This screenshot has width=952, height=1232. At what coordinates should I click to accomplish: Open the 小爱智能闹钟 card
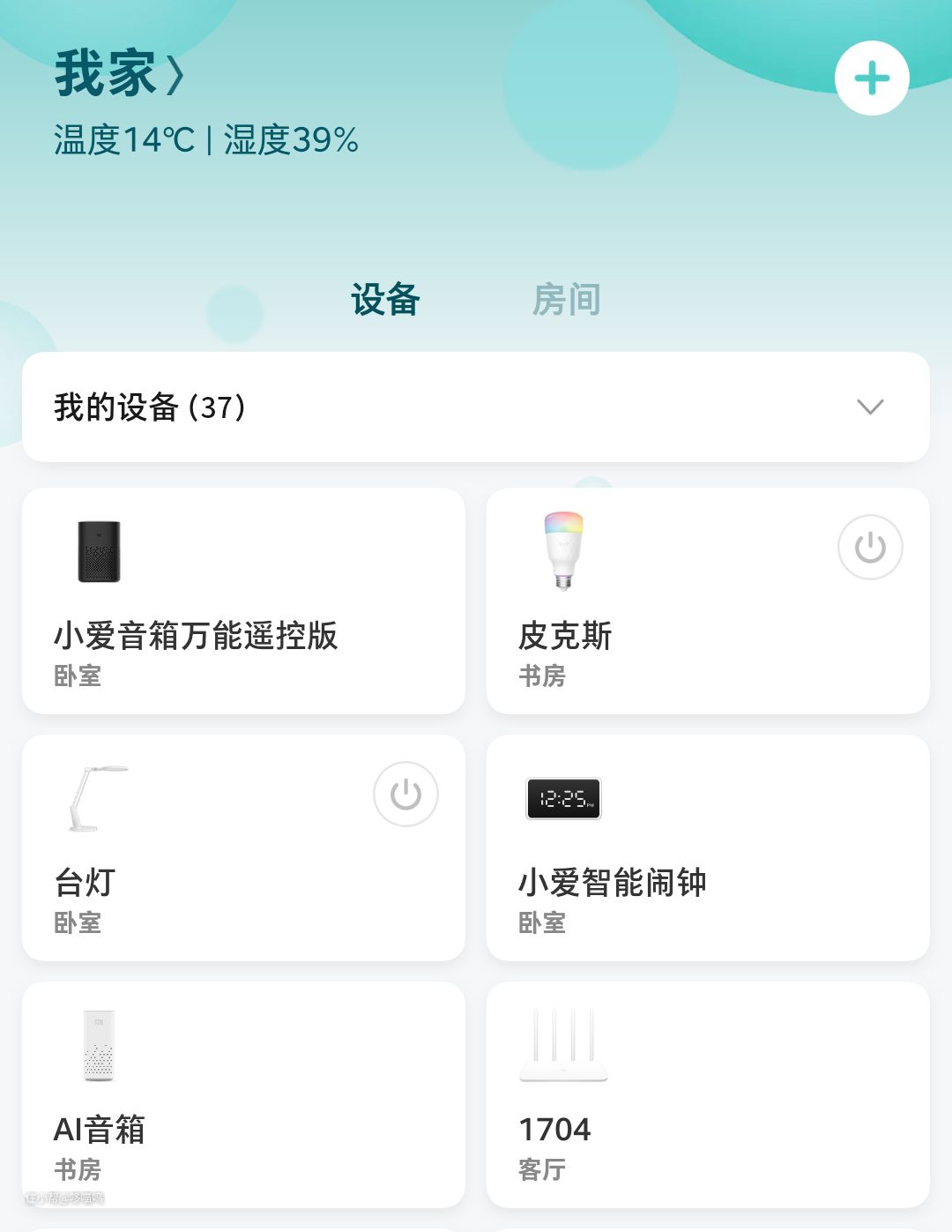tap(708, 848)
